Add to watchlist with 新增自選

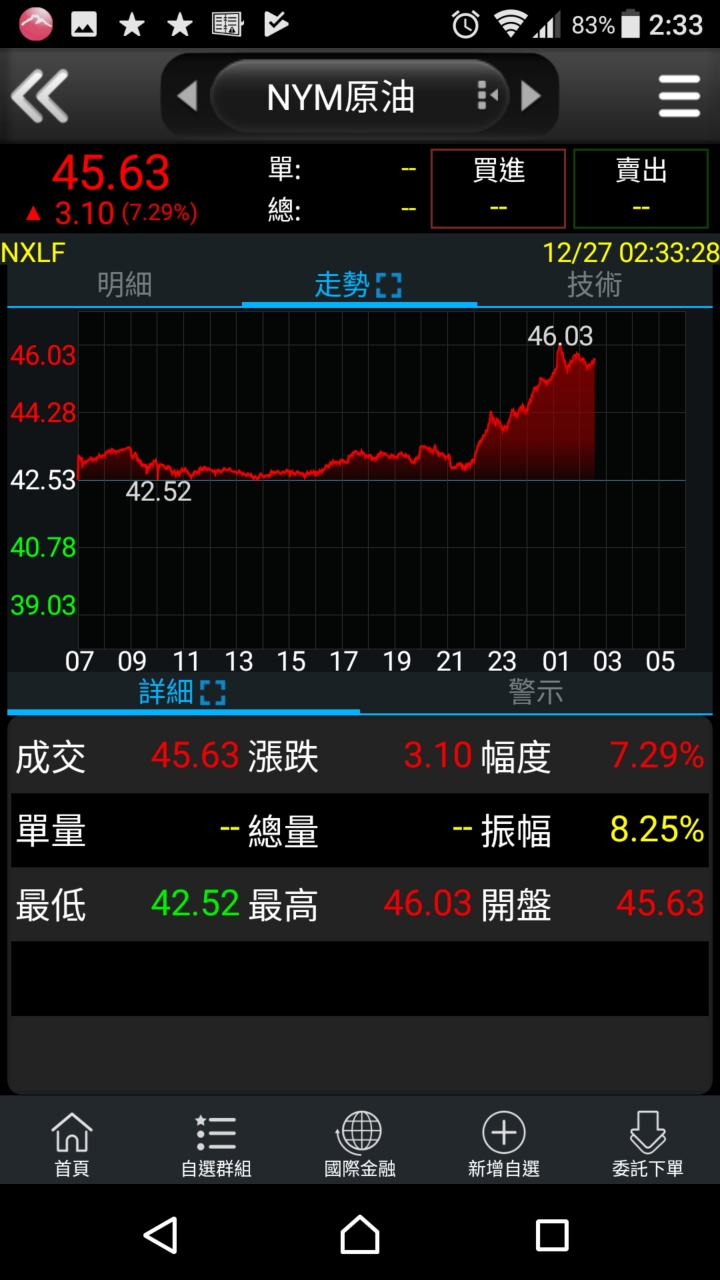coord(504,1145)
